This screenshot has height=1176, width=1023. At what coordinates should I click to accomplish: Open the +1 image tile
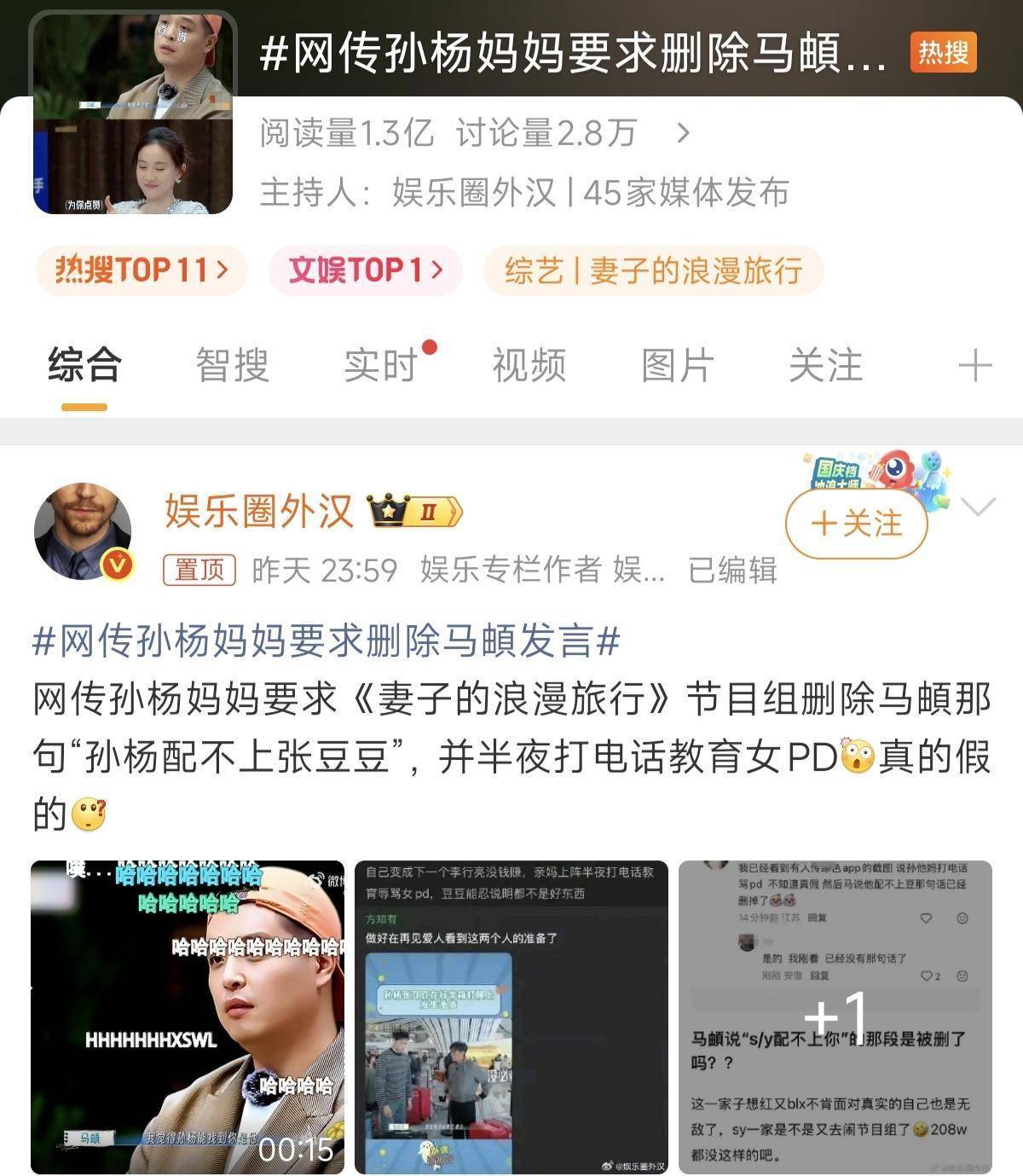pyautogui.click(x=835, y=1017)
